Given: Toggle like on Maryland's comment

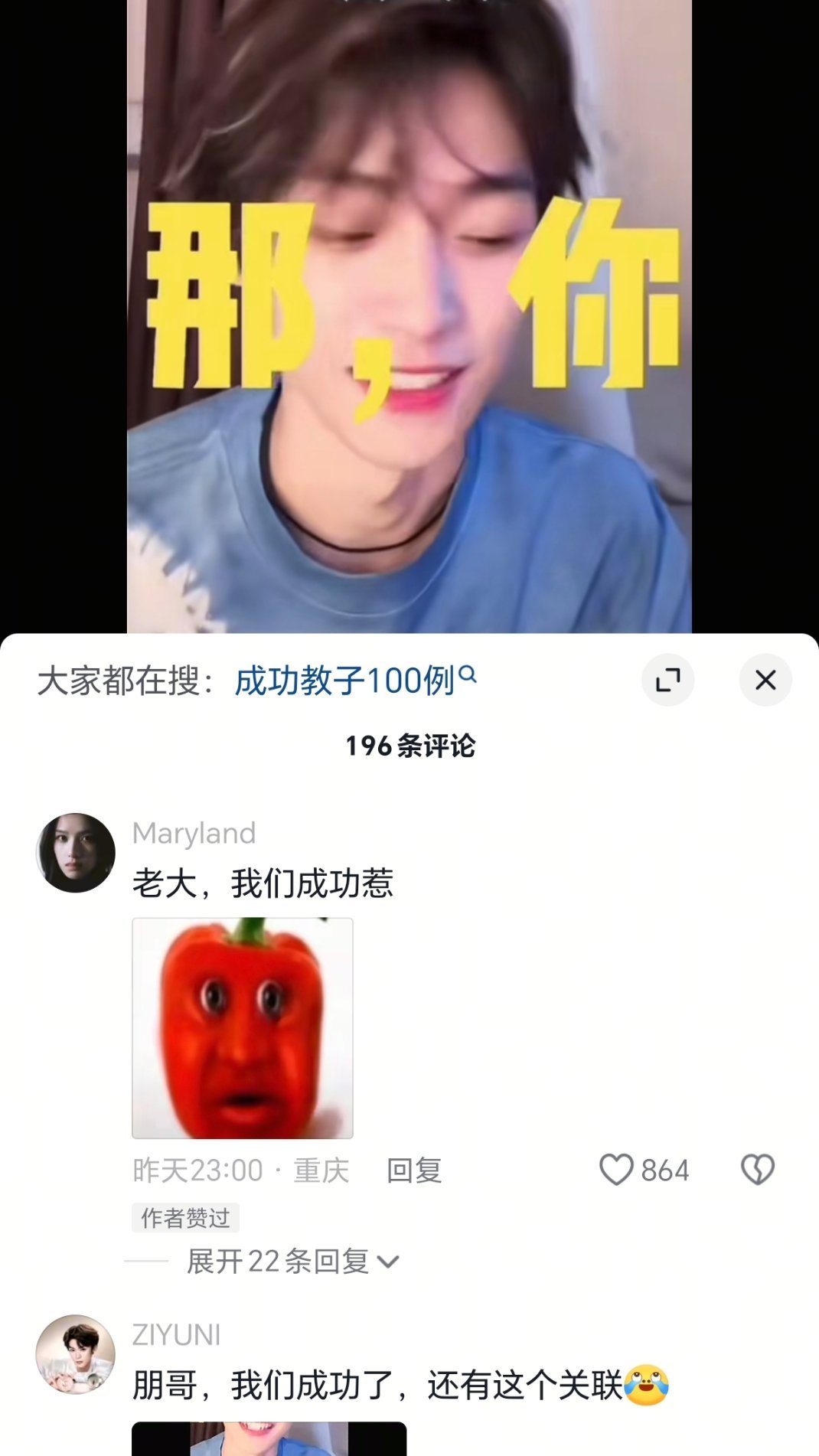Looking at the screenshot, I should coord(617,1170).
